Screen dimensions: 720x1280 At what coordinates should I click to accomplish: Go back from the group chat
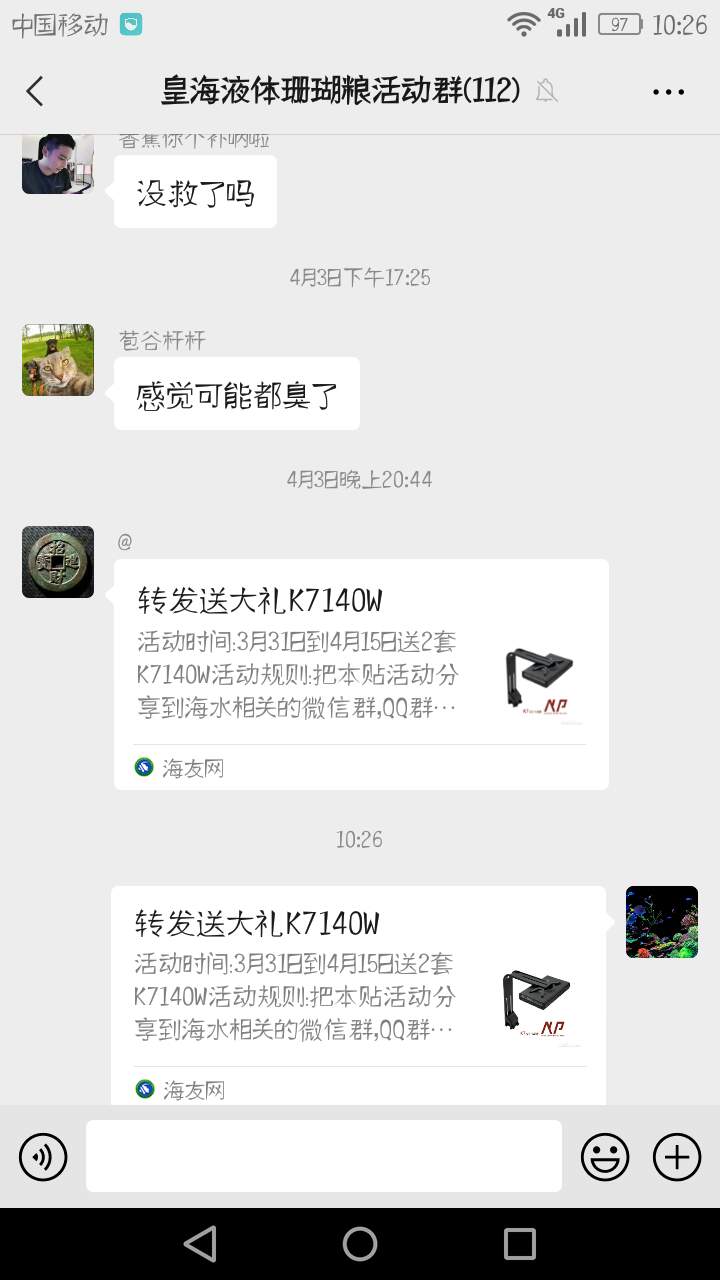click(x=35, y=91)
